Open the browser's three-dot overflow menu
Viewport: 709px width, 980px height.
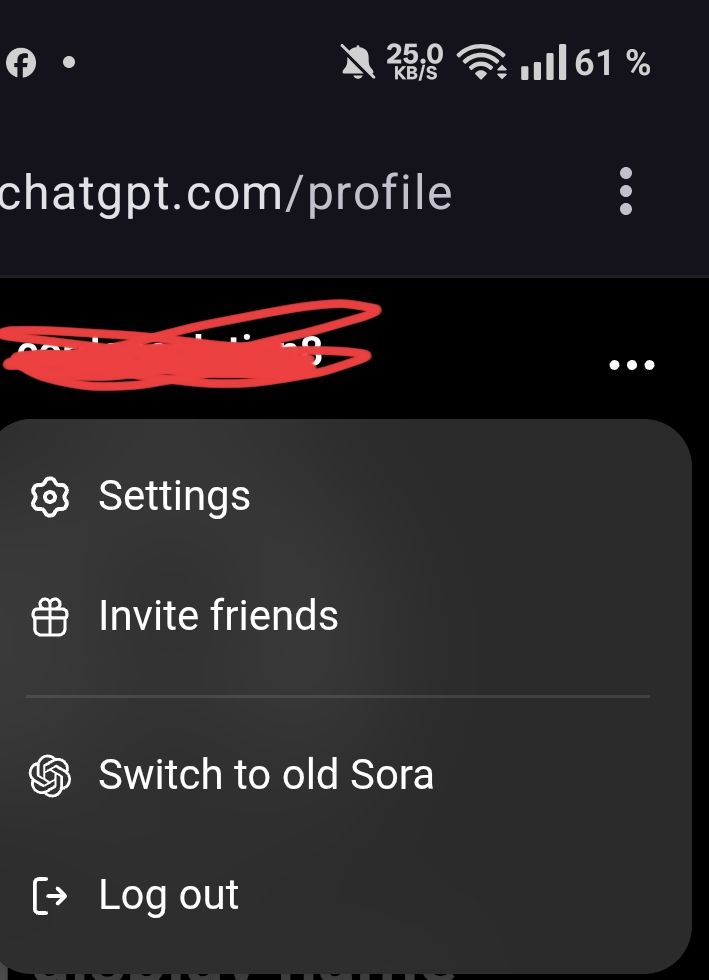626,191
